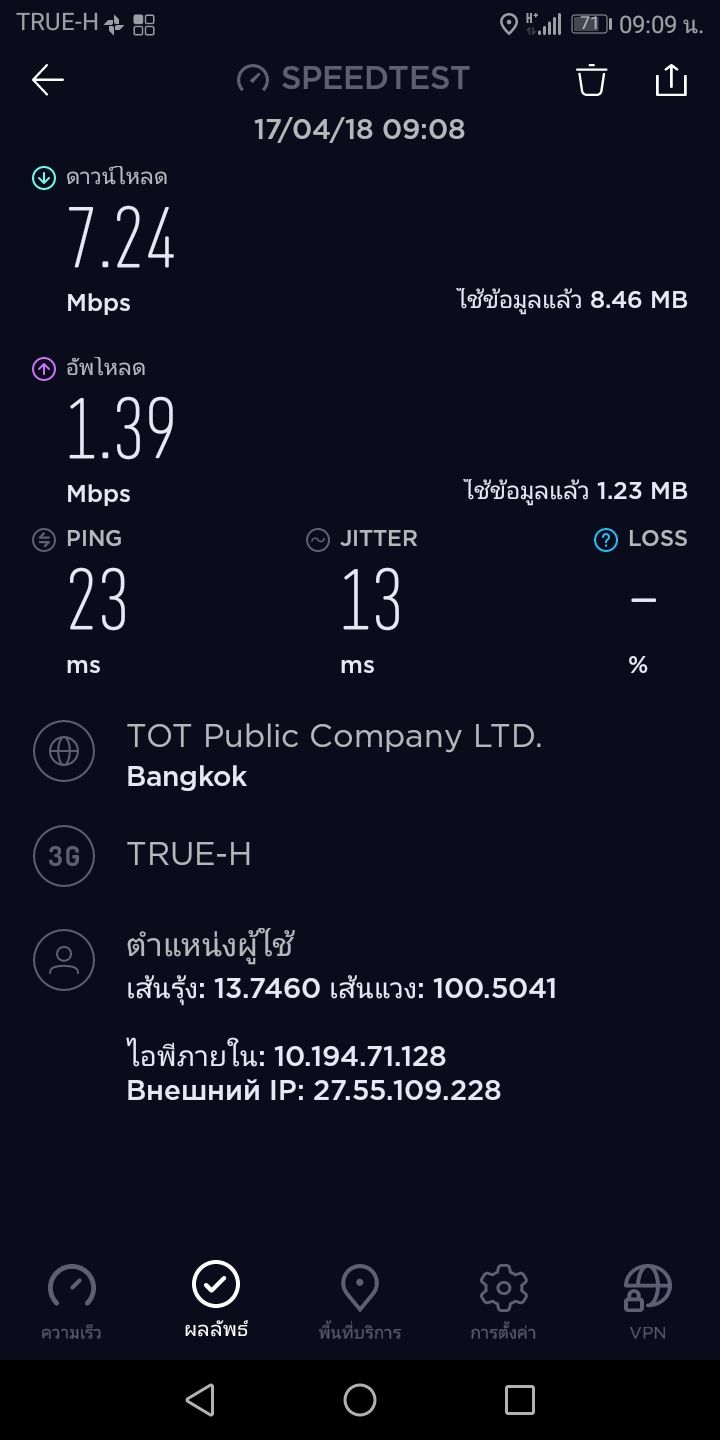Delete this speed test result
The height and width of the screenshot is (1440, 720).
592,80
